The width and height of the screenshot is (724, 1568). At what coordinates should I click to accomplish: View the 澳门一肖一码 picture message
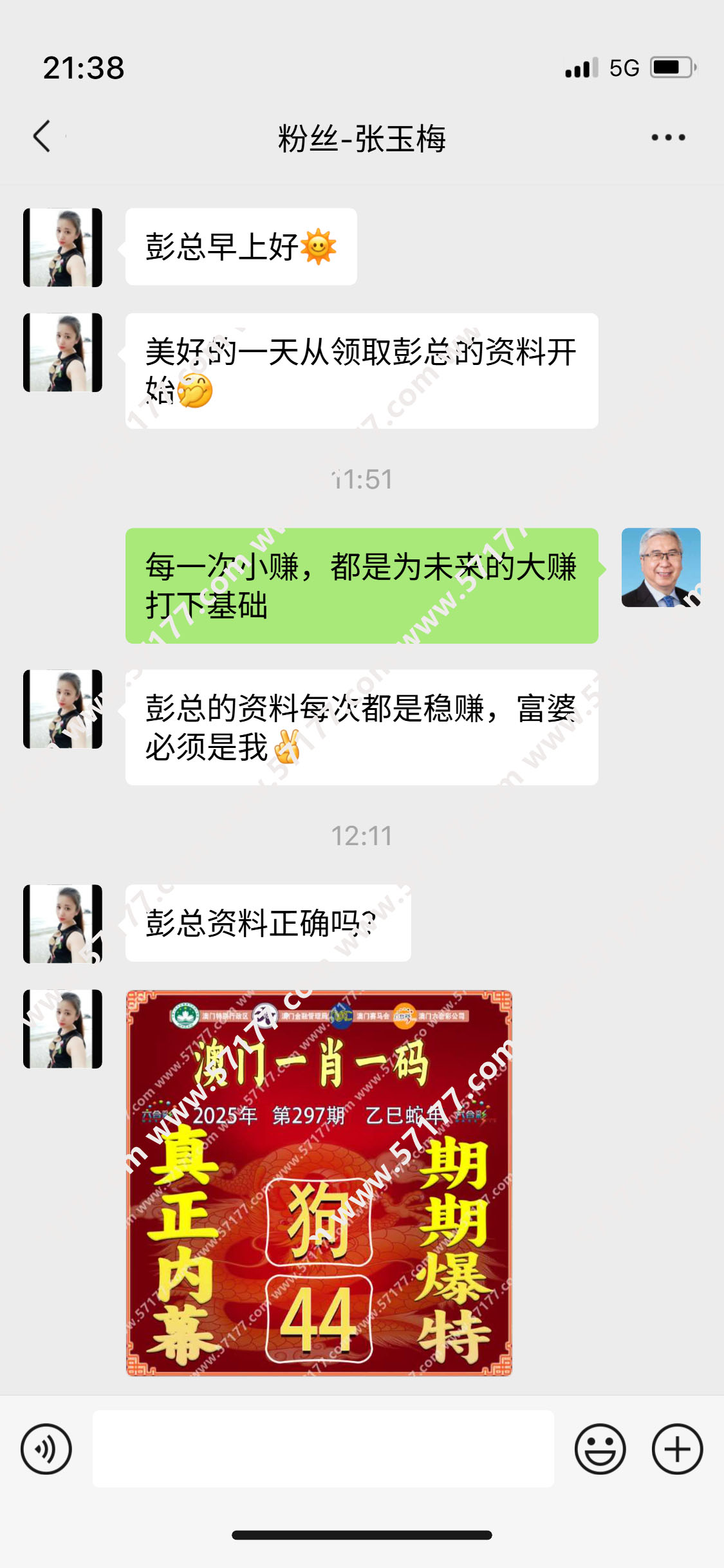tap(319, 1182)
